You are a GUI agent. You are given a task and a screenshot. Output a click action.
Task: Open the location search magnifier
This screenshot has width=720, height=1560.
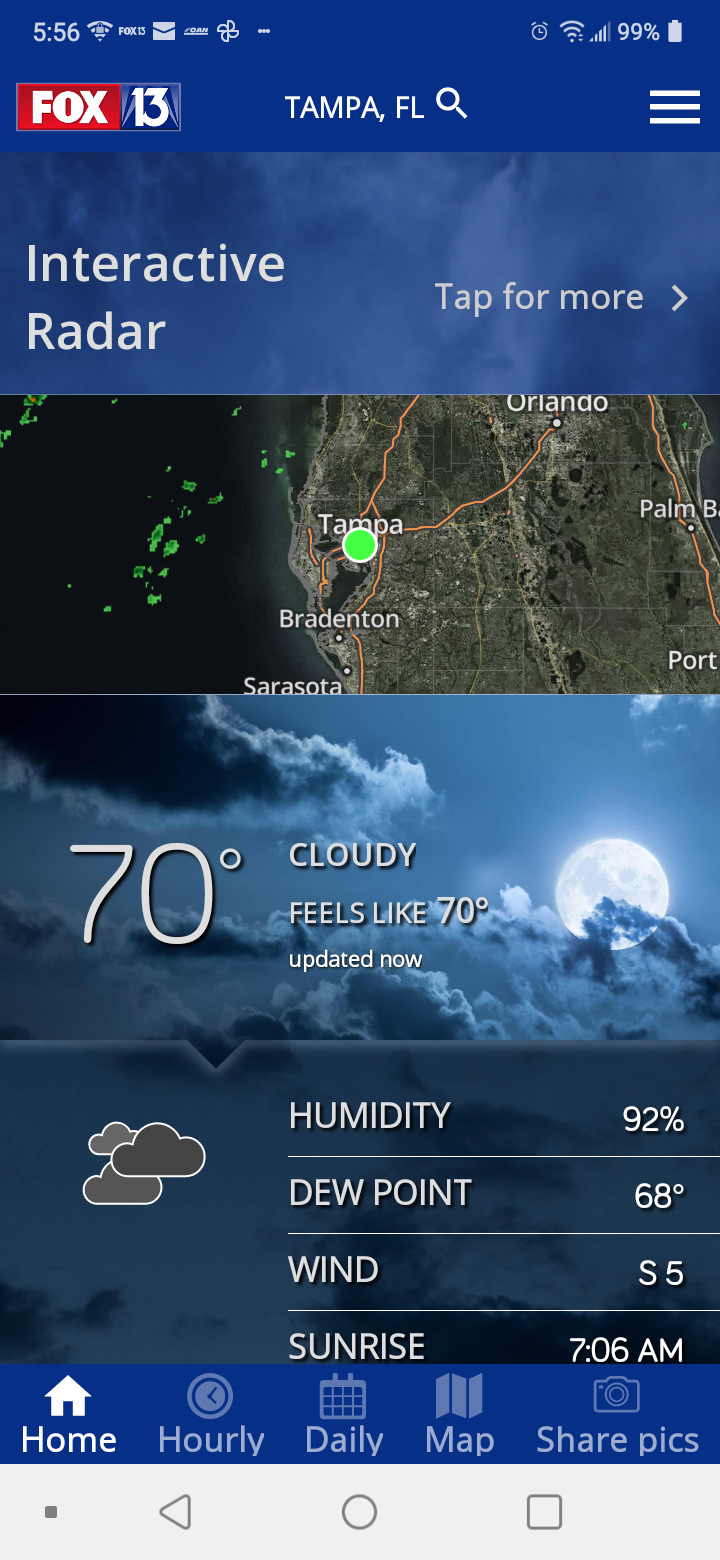click(453, 104)
